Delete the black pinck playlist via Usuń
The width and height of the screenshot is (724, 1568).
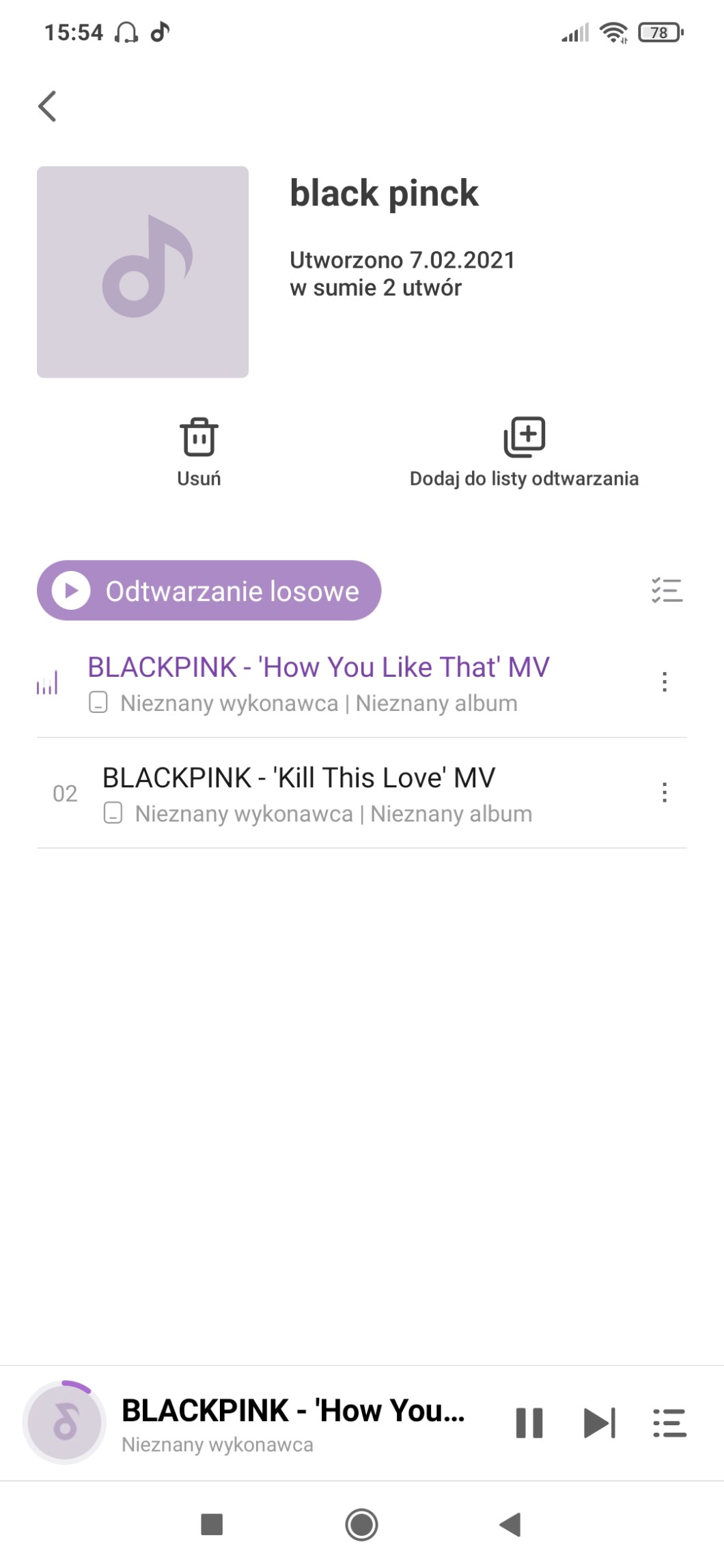coord(199,451)
